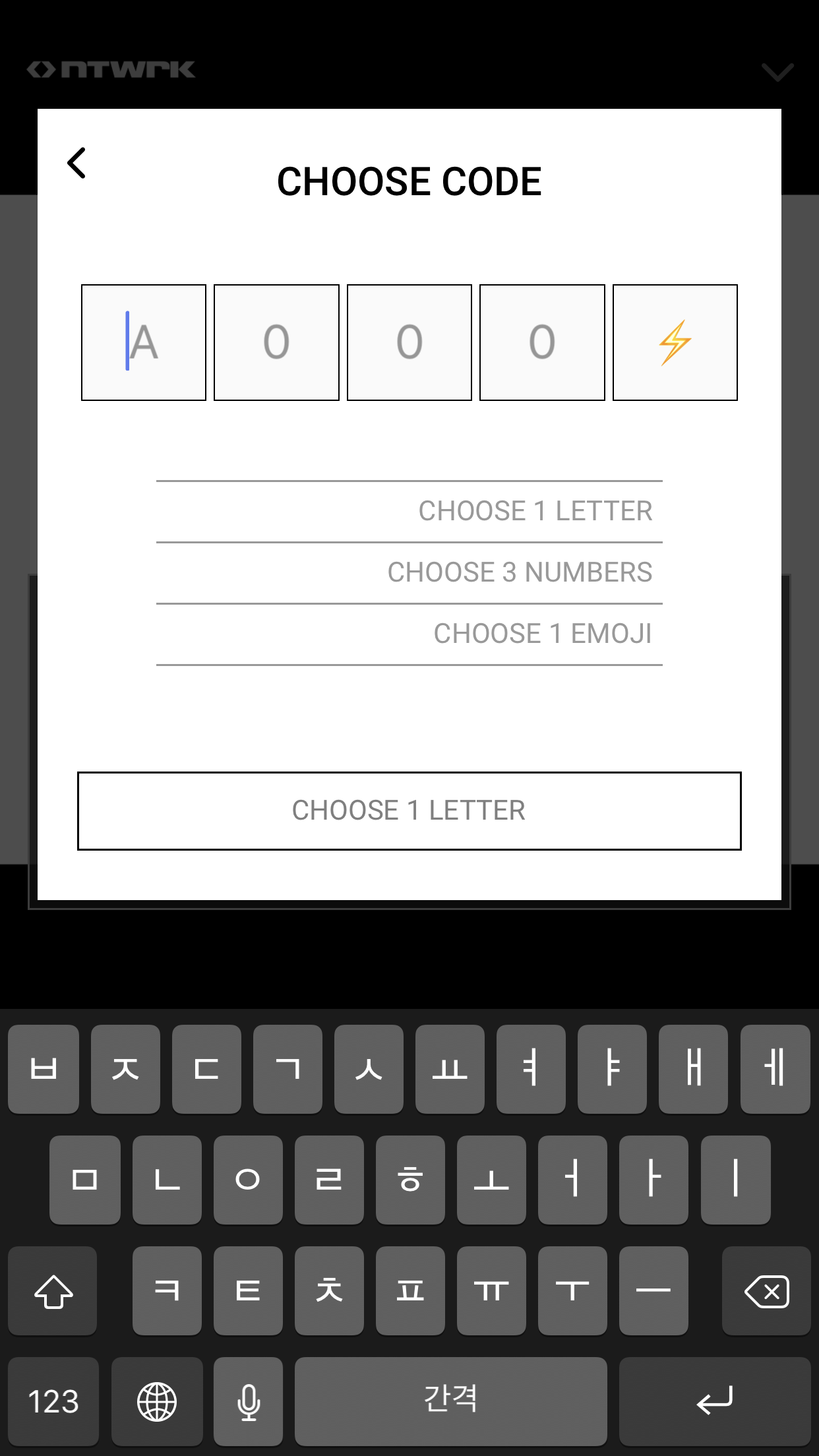
Task: Focus the letter input box
Action: pyautogui.click(x=144, y=342)
